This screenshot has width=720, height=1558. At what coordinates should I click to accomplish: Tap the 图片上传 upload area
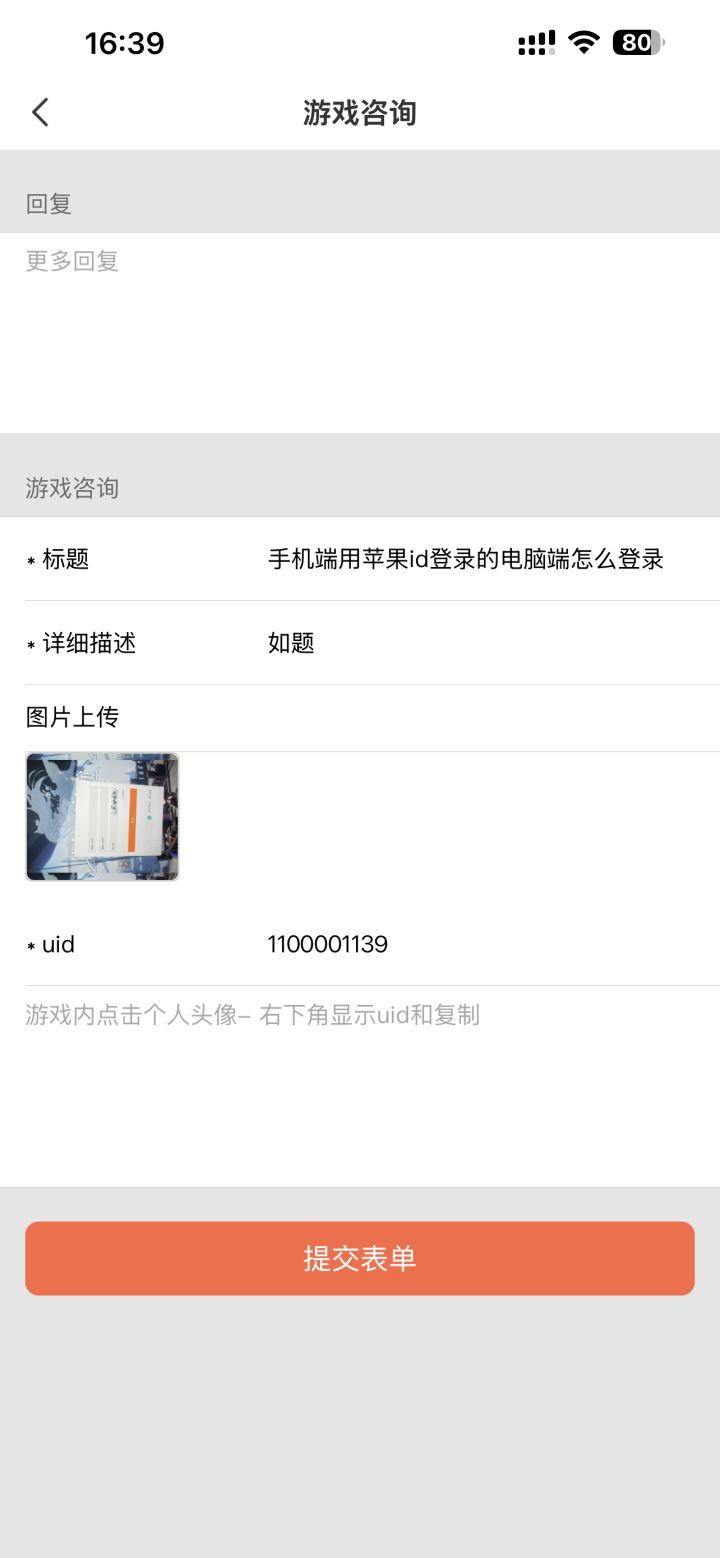(64, 717)
